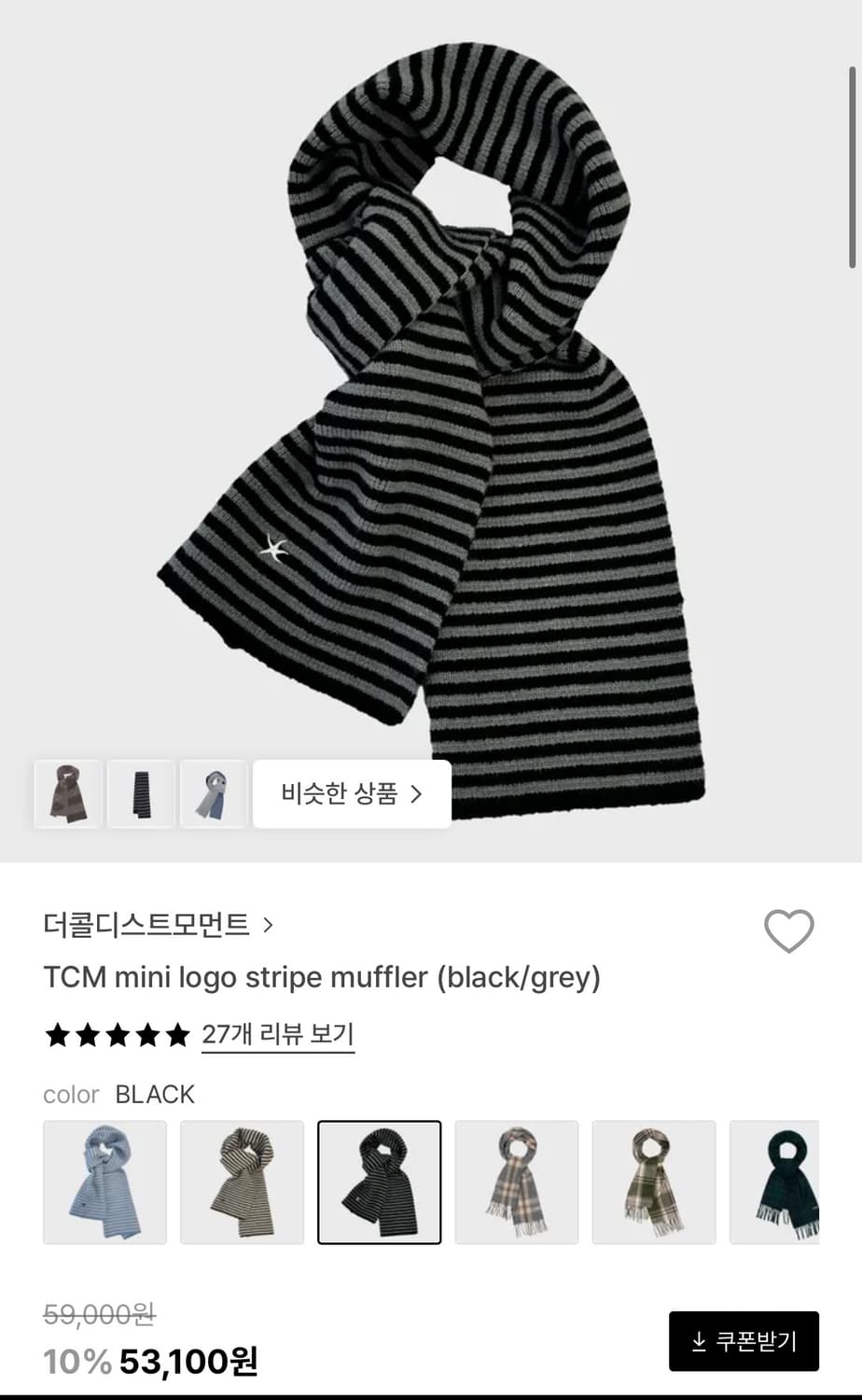This screenshot has width=862, height=1400.
Task: Select the beige striped scarf color variant
Action: pyautogui.click(x=242, y=1182)
